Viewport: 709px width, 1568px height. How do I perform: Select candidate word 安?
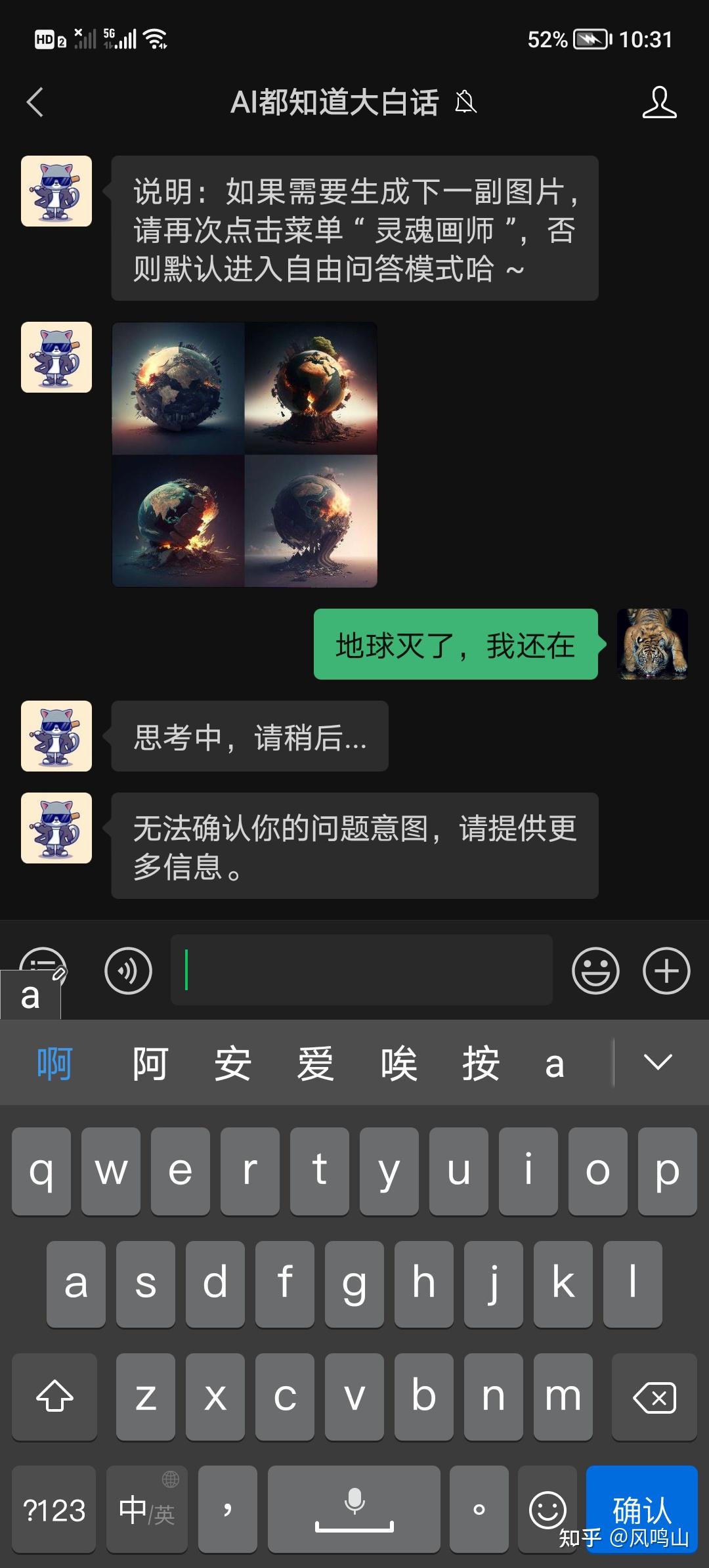(x=232, y=1063)
